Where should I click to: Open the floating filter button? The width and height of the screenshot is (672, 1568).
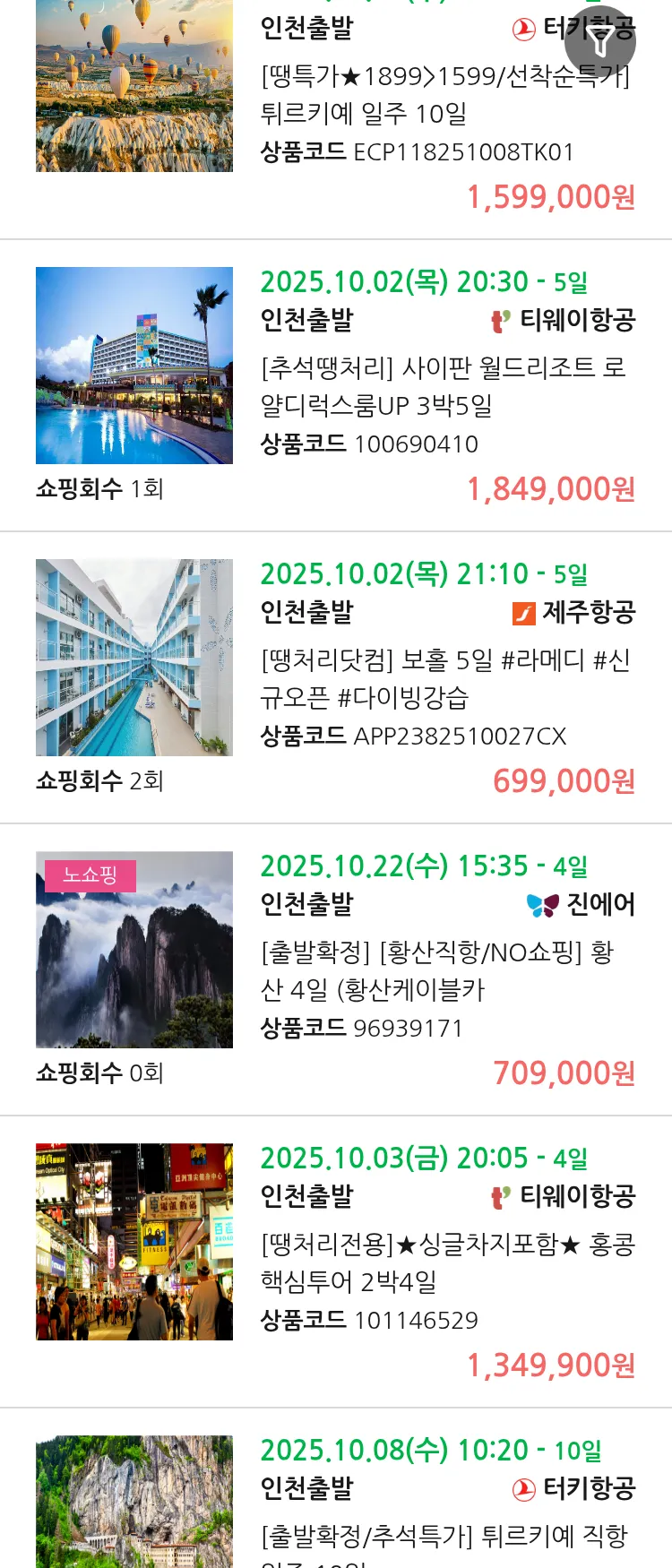(600, 41)
